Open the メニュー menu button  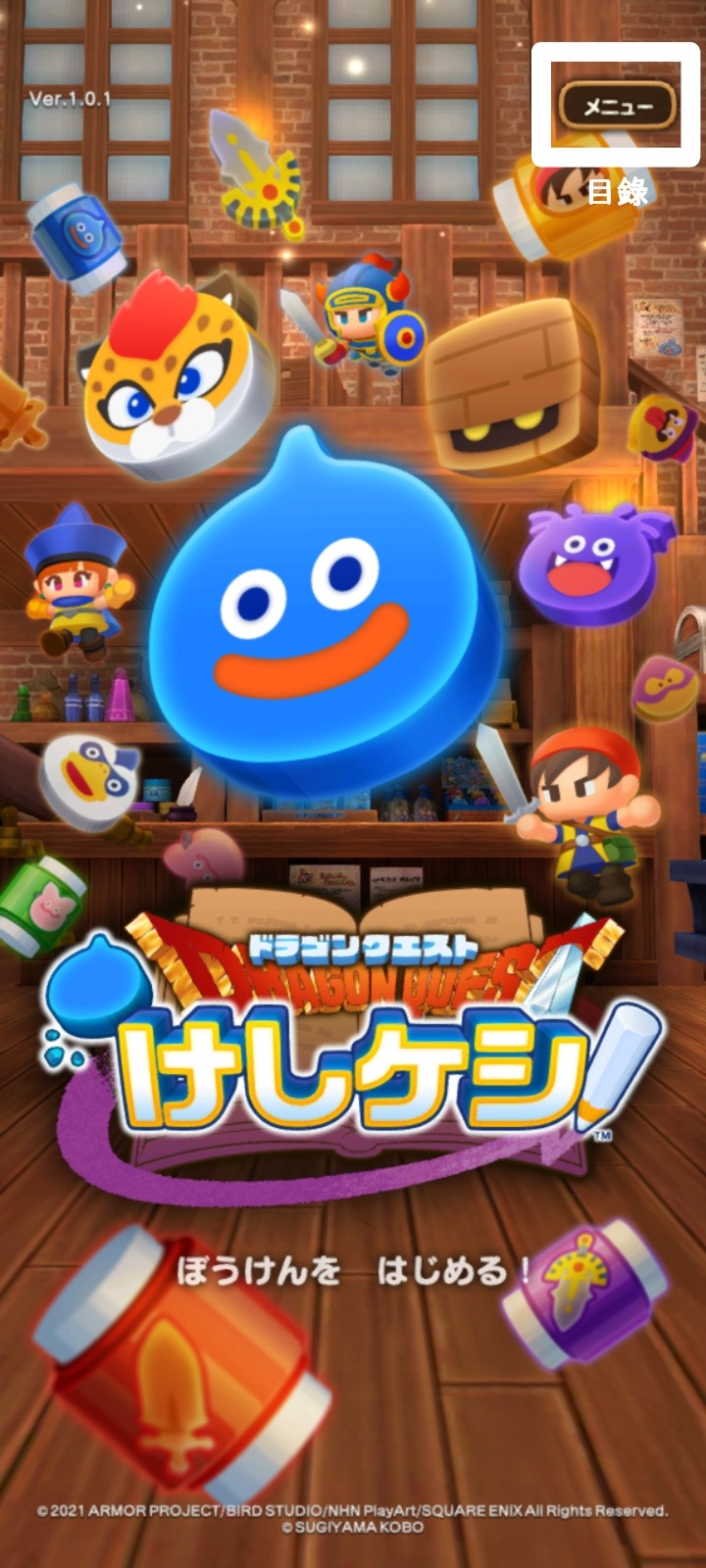(x=617, y=106)
